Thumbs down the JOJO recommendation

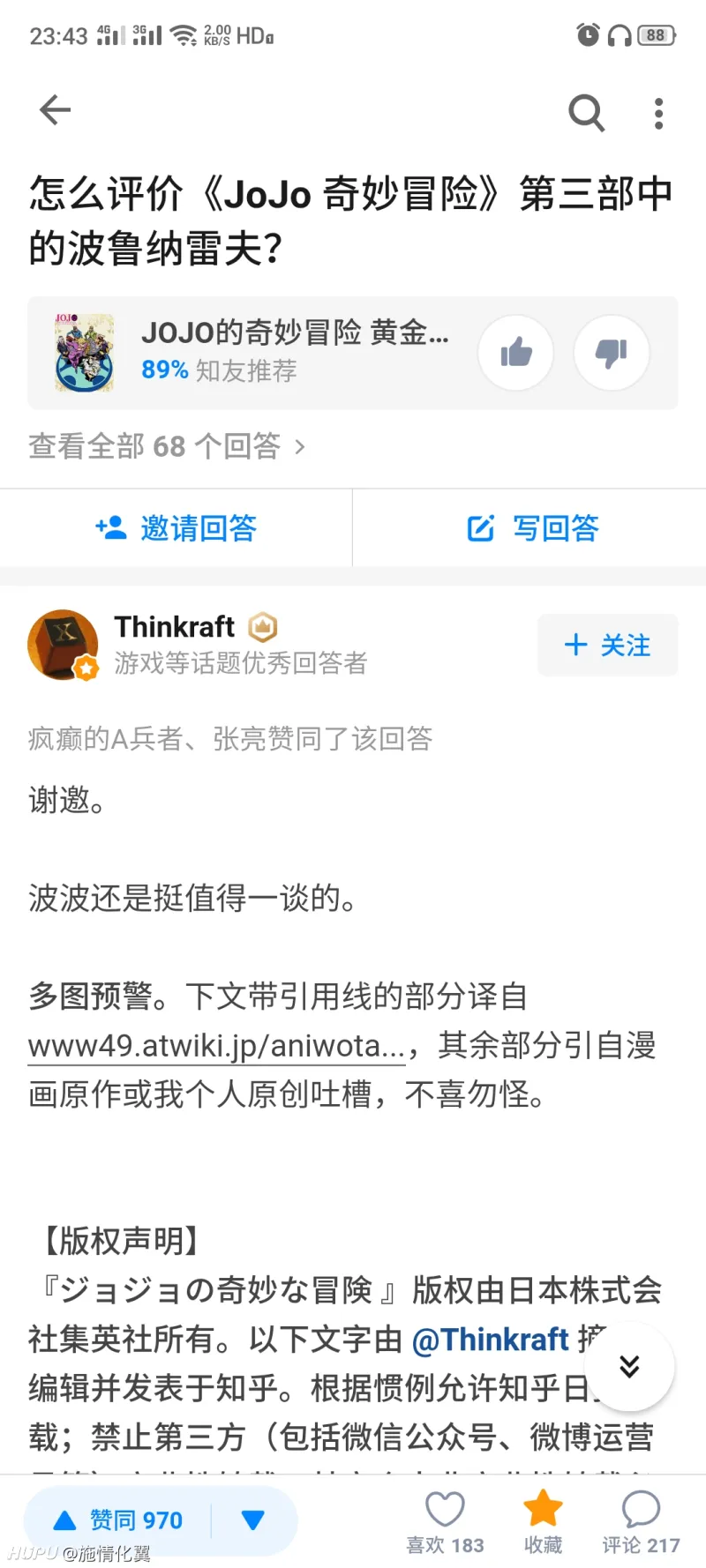(612, 353)
